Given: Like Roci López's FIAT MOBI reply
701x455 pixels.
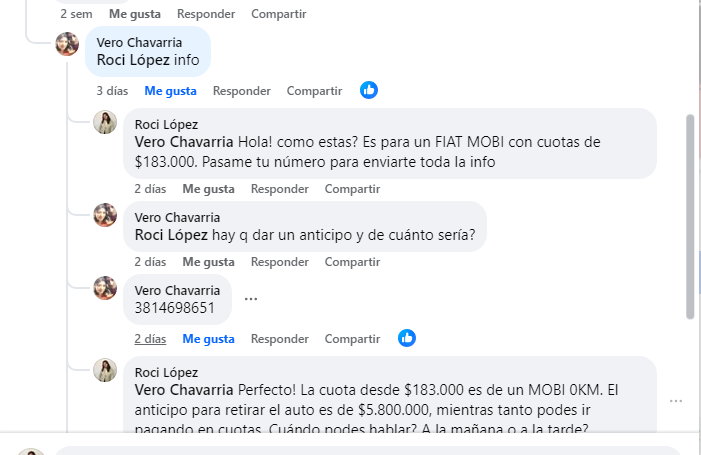Looking at the screenshot, I should click(x=208, y=188).
